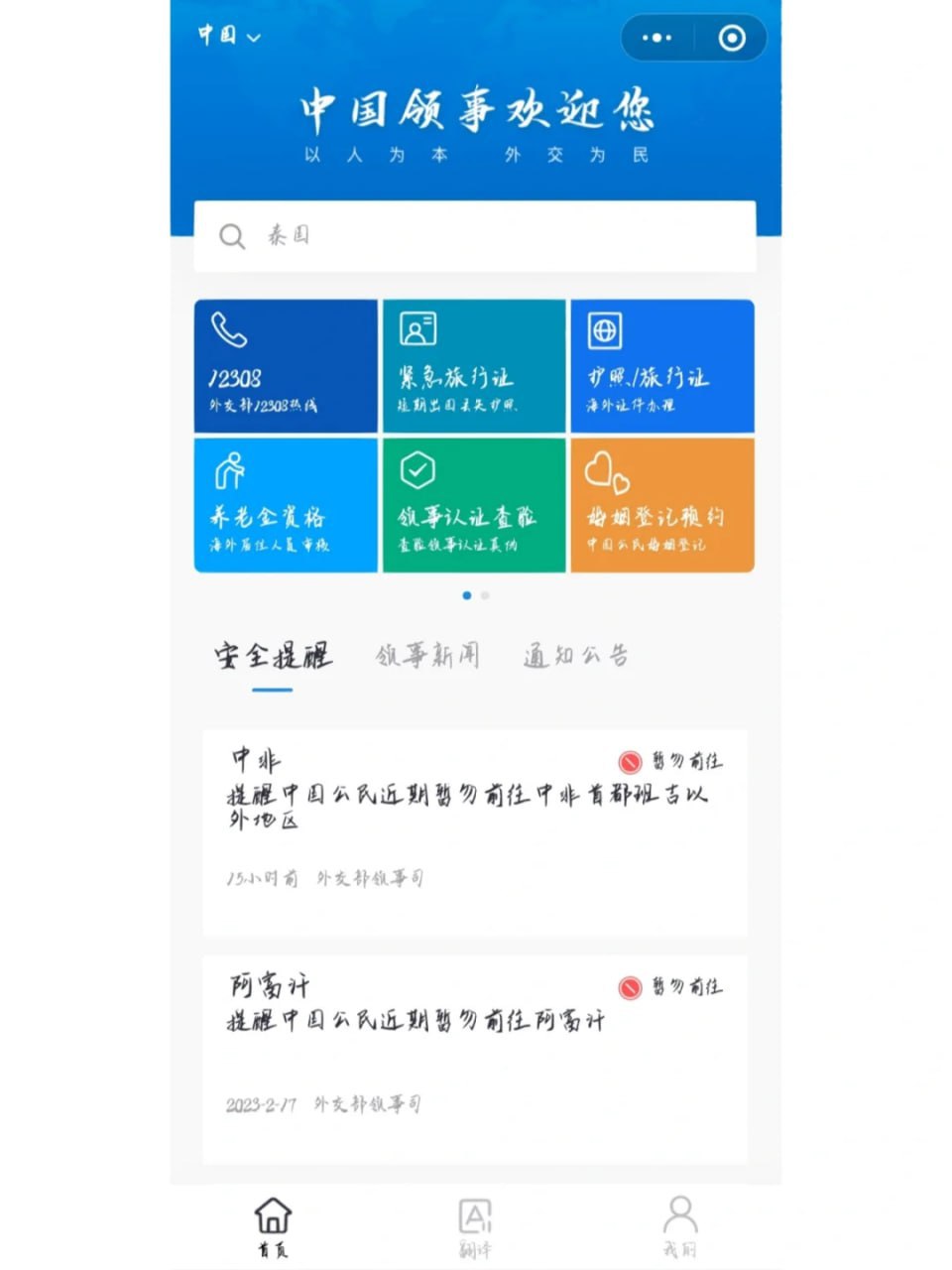The width and height of the screenshot is (952, 1270).
Task: Open 紧急旅行证 service
Action: coord(474,366)
